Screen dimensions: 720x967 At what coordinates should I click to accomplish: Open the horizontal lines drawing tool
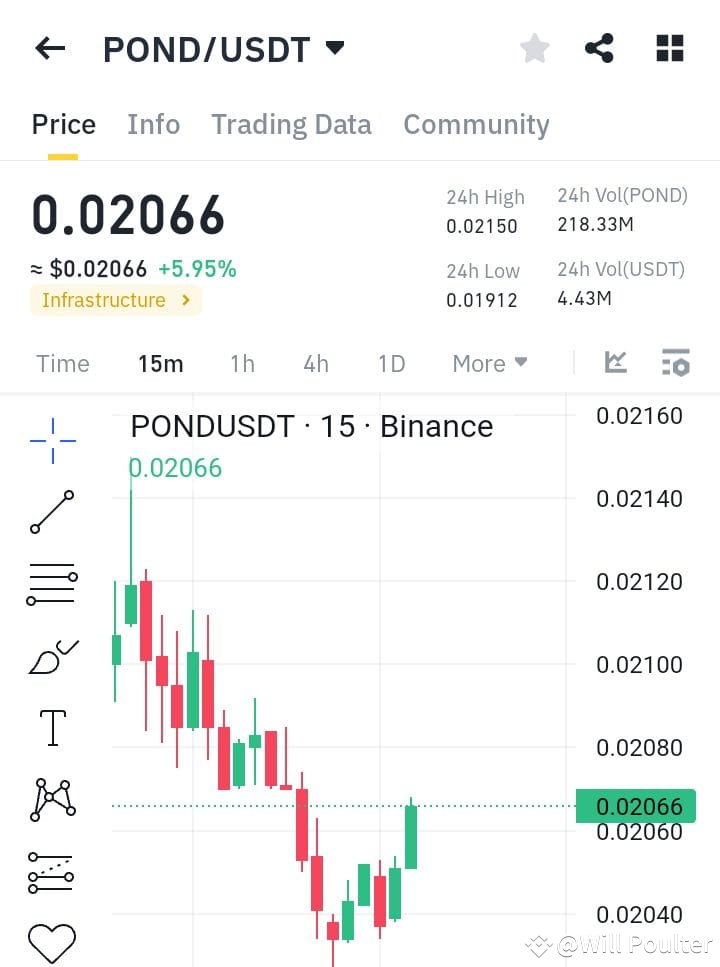tap(52, 583)
